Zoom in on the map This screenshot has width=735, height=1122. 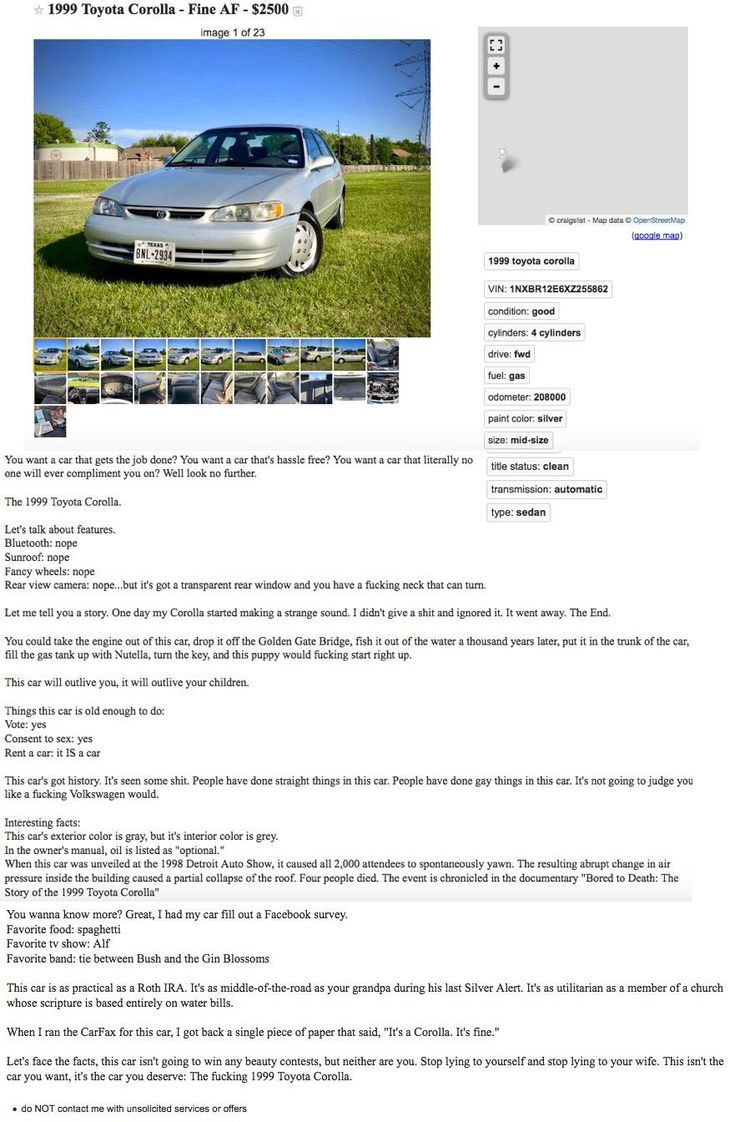point(495,66)
